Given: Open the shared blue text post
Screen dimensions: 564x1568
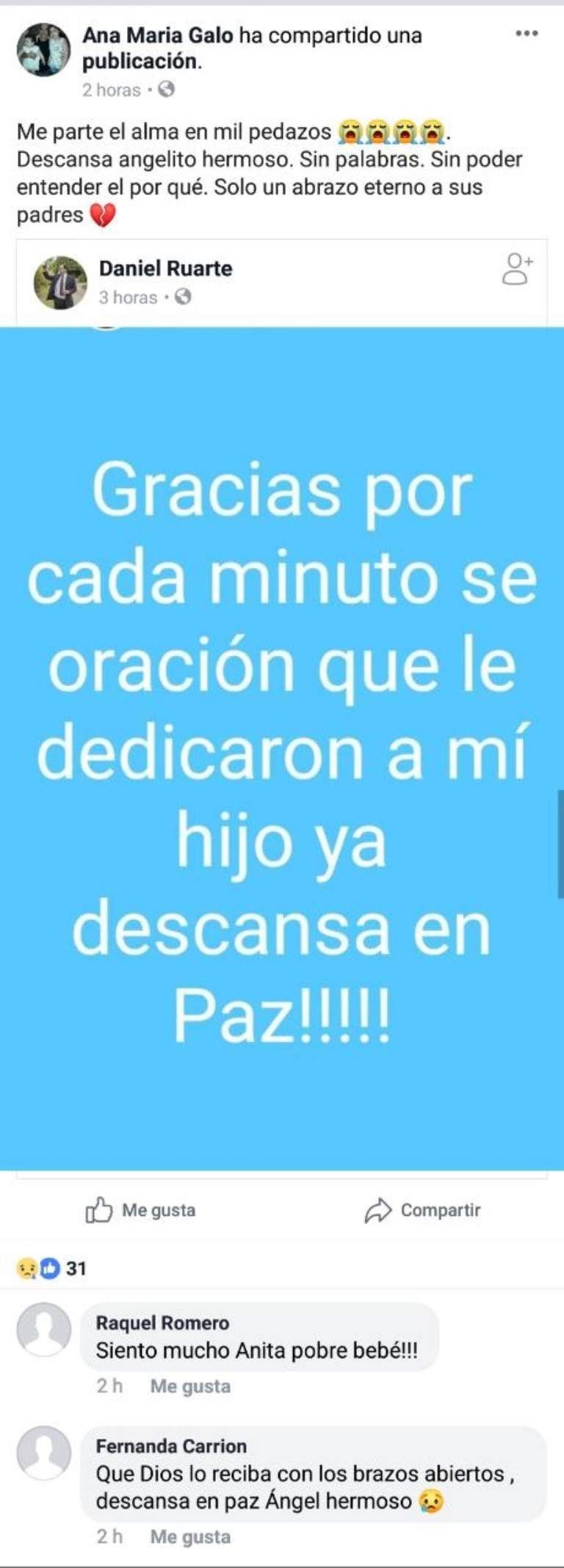Looking at the screenshot, I should coord(282,748).
